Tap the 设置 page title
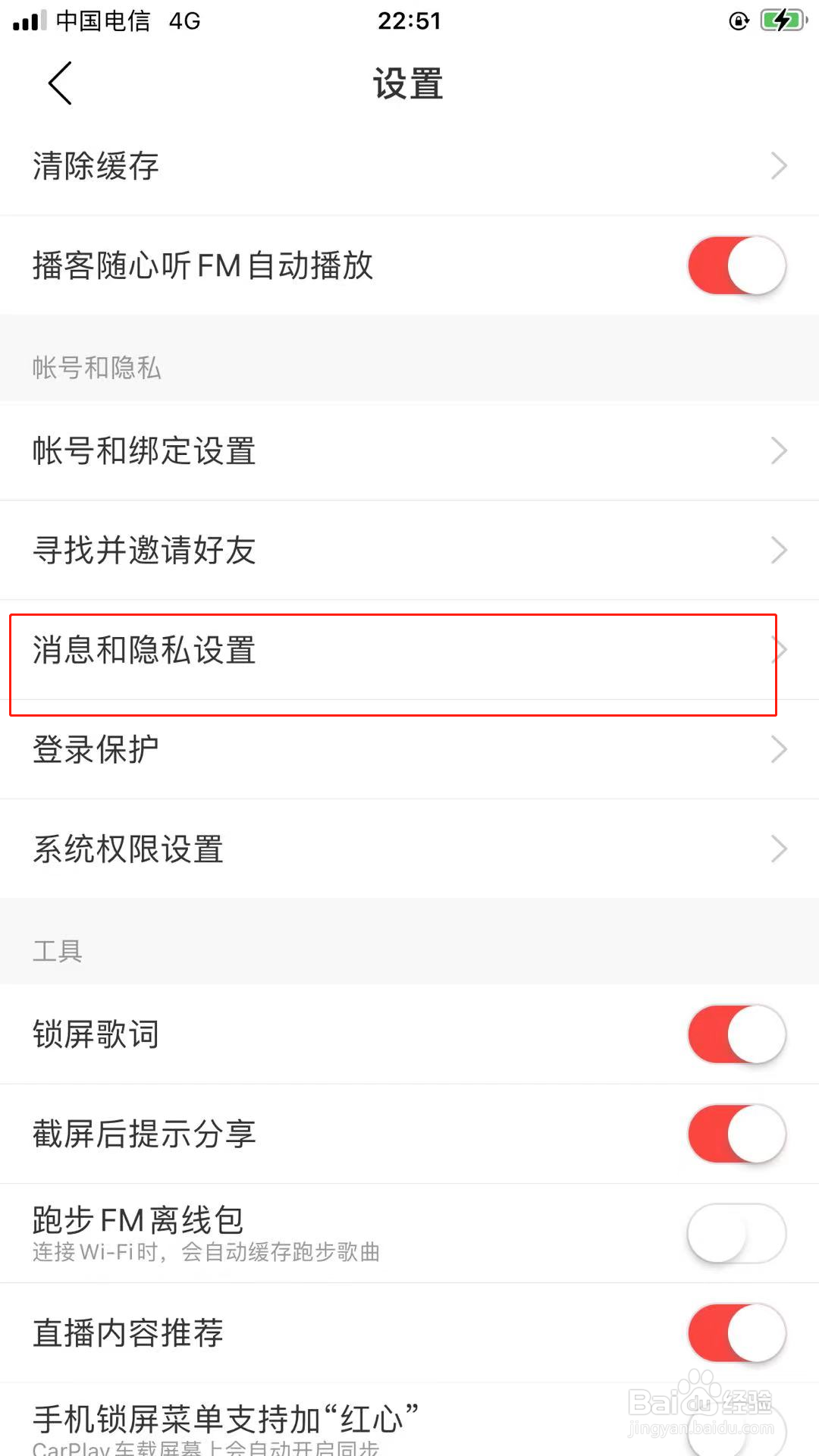 [409, 85]
